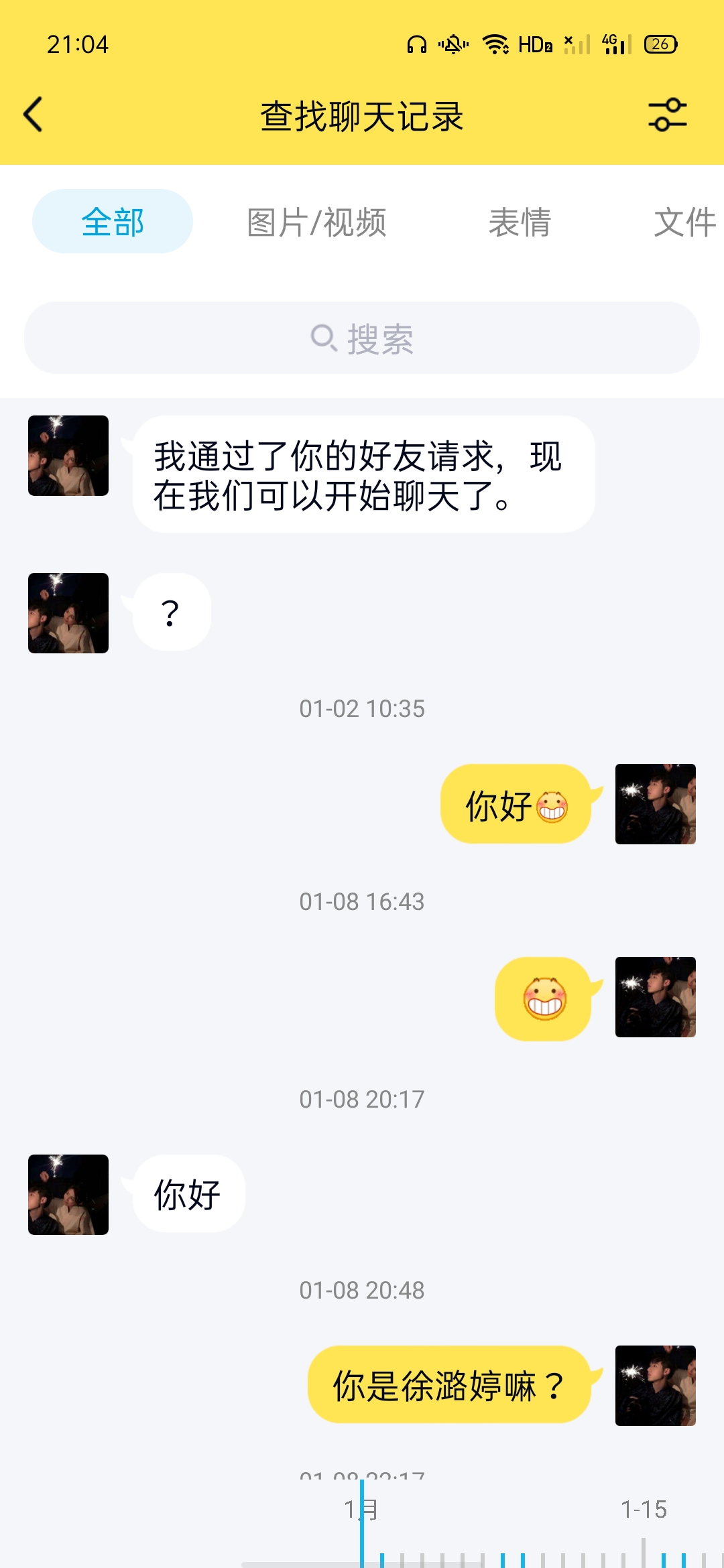Go back from chat history search
Viewport: 724px width, 1568px height.
tap(34, 115)
